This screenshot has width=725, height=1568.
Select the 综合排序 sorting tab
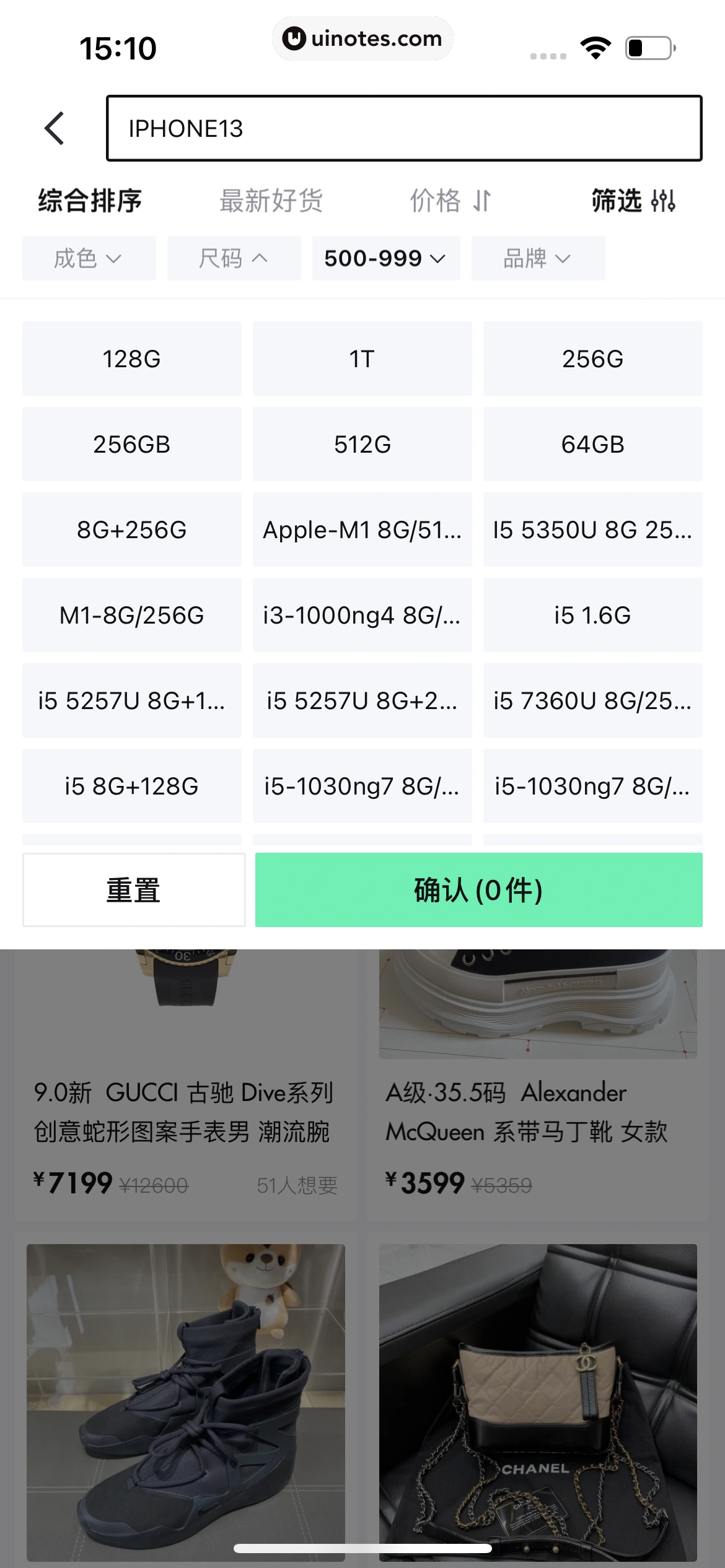click(x=89, y=200)
